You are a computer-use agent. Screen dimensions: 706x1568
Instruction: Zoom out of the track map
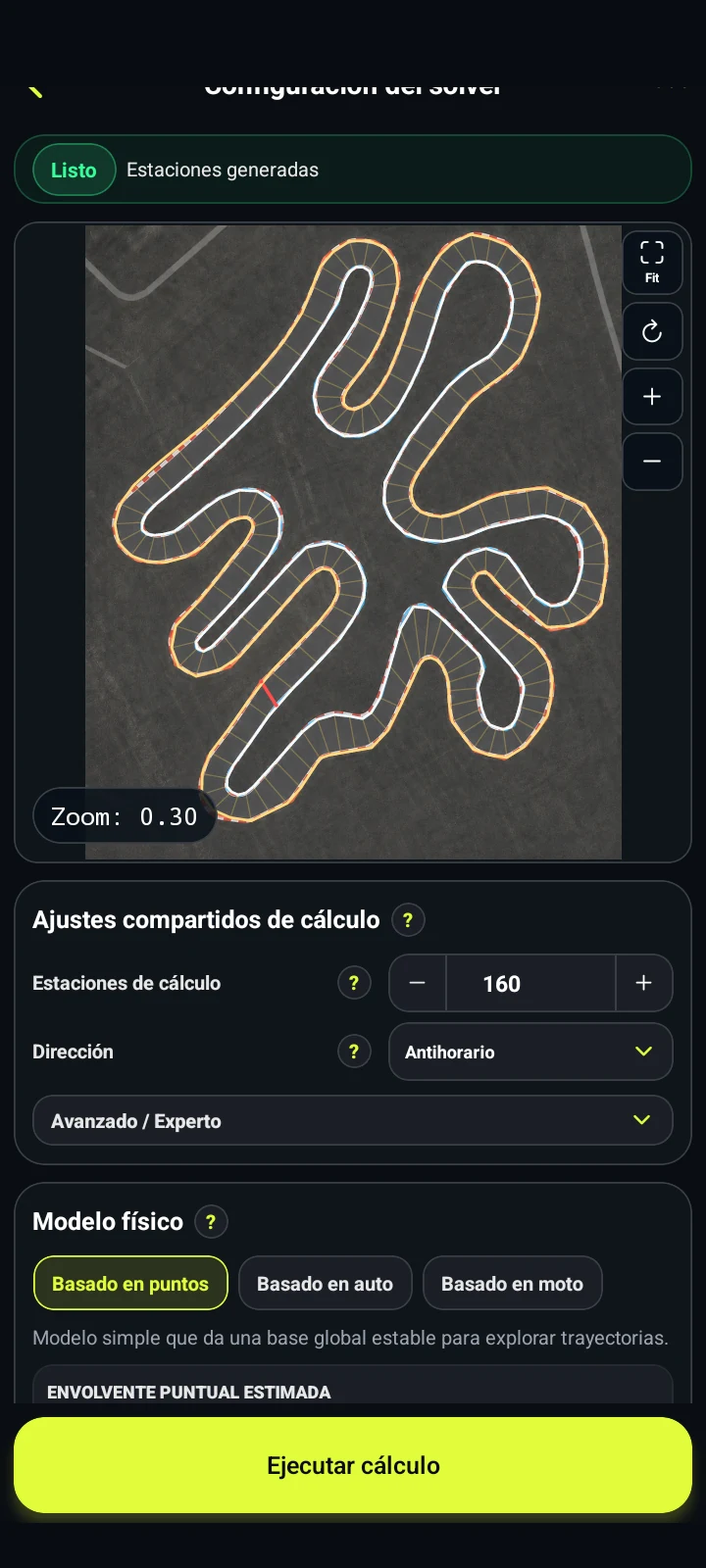click(652, 462)
